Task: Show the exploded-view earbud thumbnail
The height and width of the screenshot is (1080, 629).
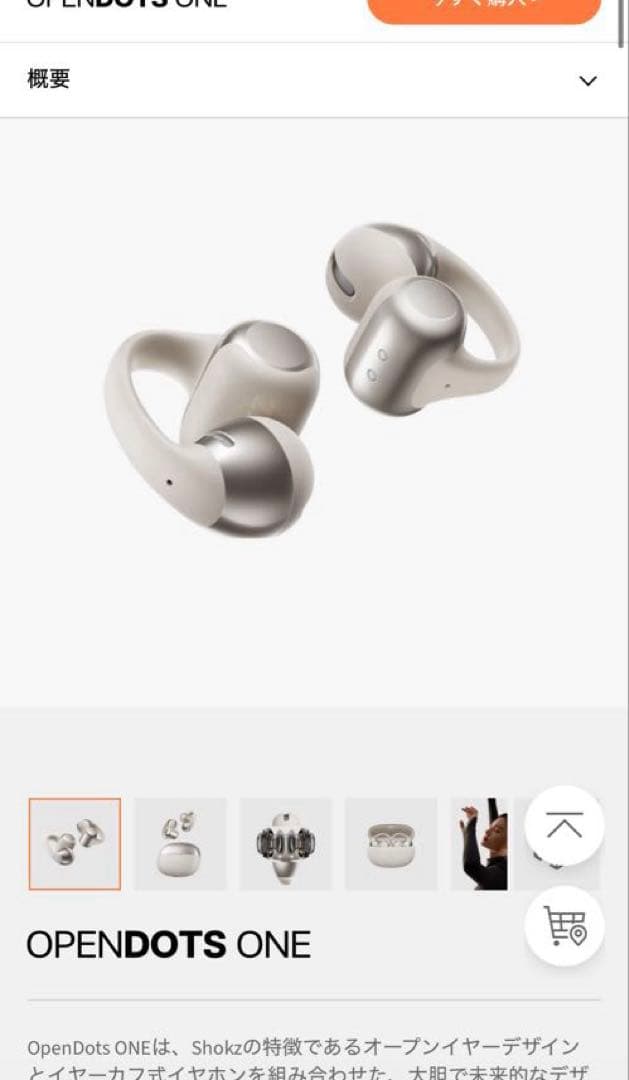Action: click(286, 844)
